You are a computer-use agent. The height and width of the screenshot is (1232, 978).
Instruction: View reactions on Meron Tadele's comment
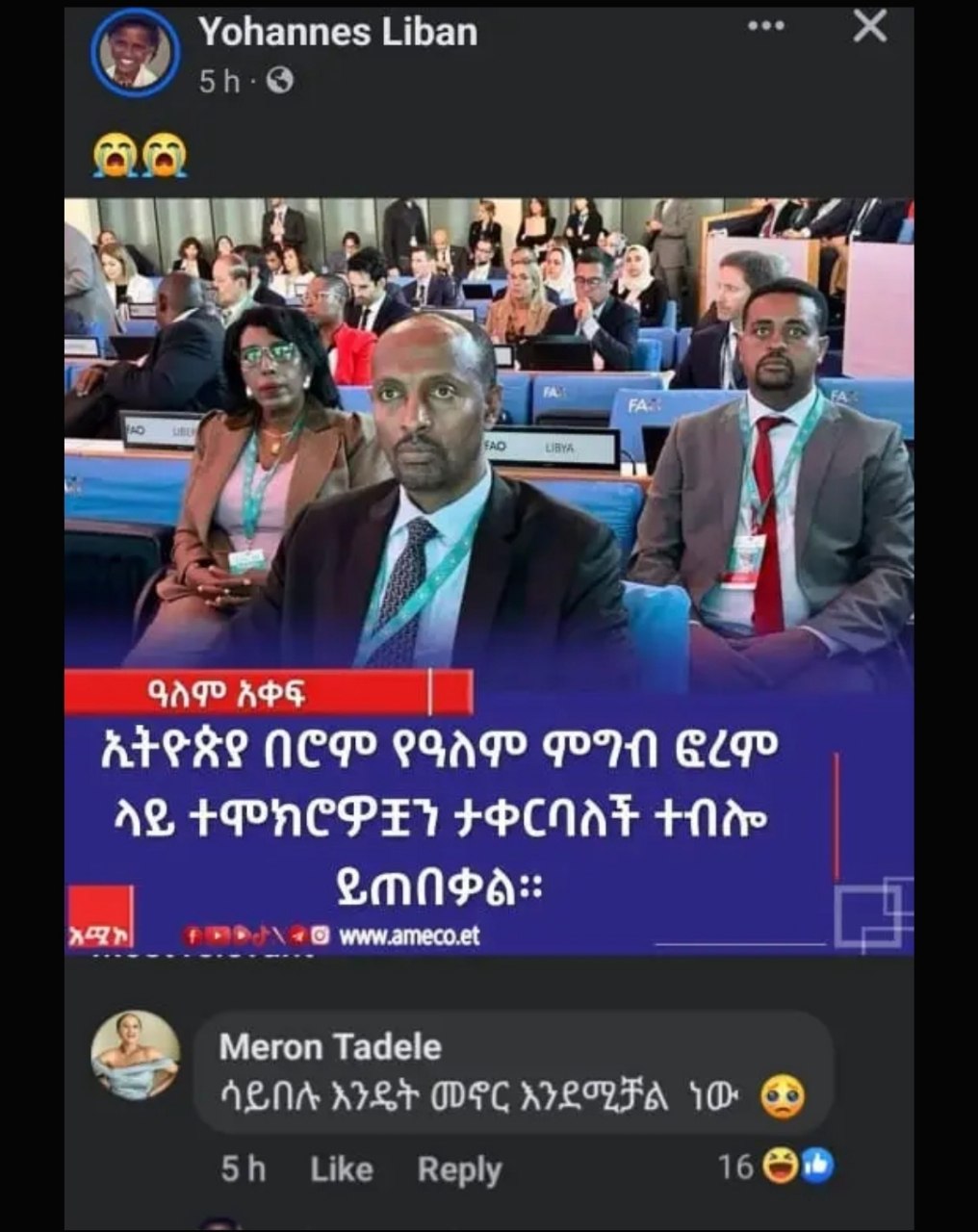[777, 1167]
